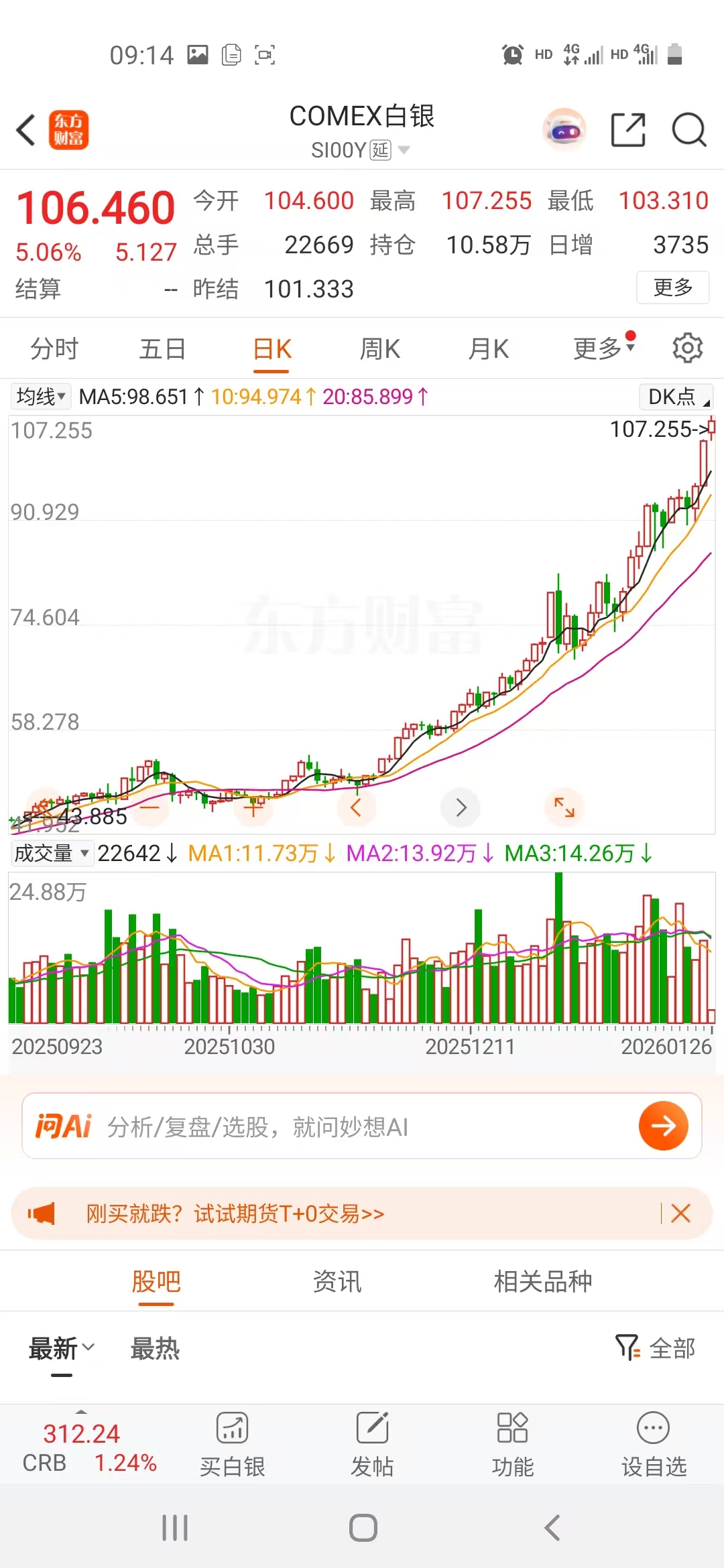Viewport: 724px width, 1568px height.
Task: Expand the chart to fullscreen
Action: click(564, 807)
